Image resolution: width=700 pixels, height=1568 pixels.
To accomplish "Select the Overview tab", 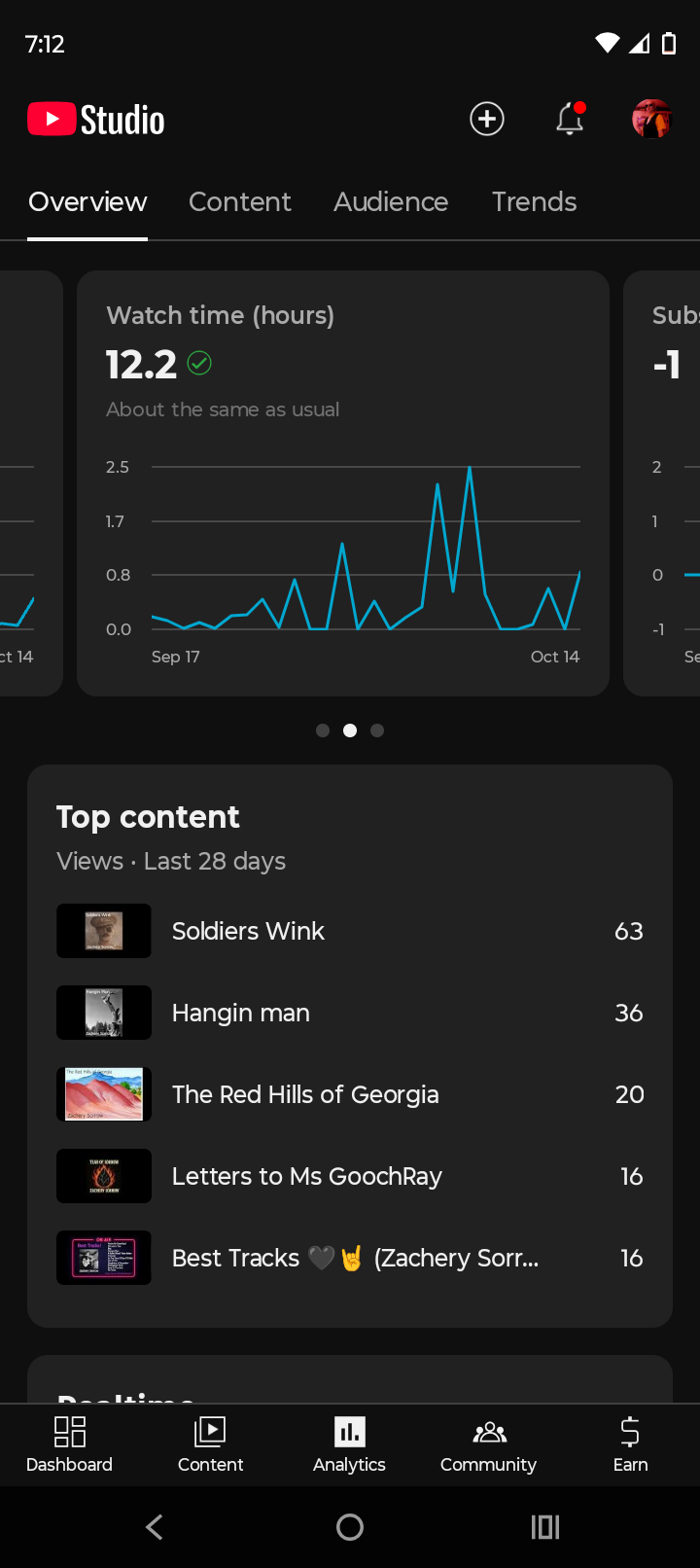I will pyautogui.click(x=87, y=201).
